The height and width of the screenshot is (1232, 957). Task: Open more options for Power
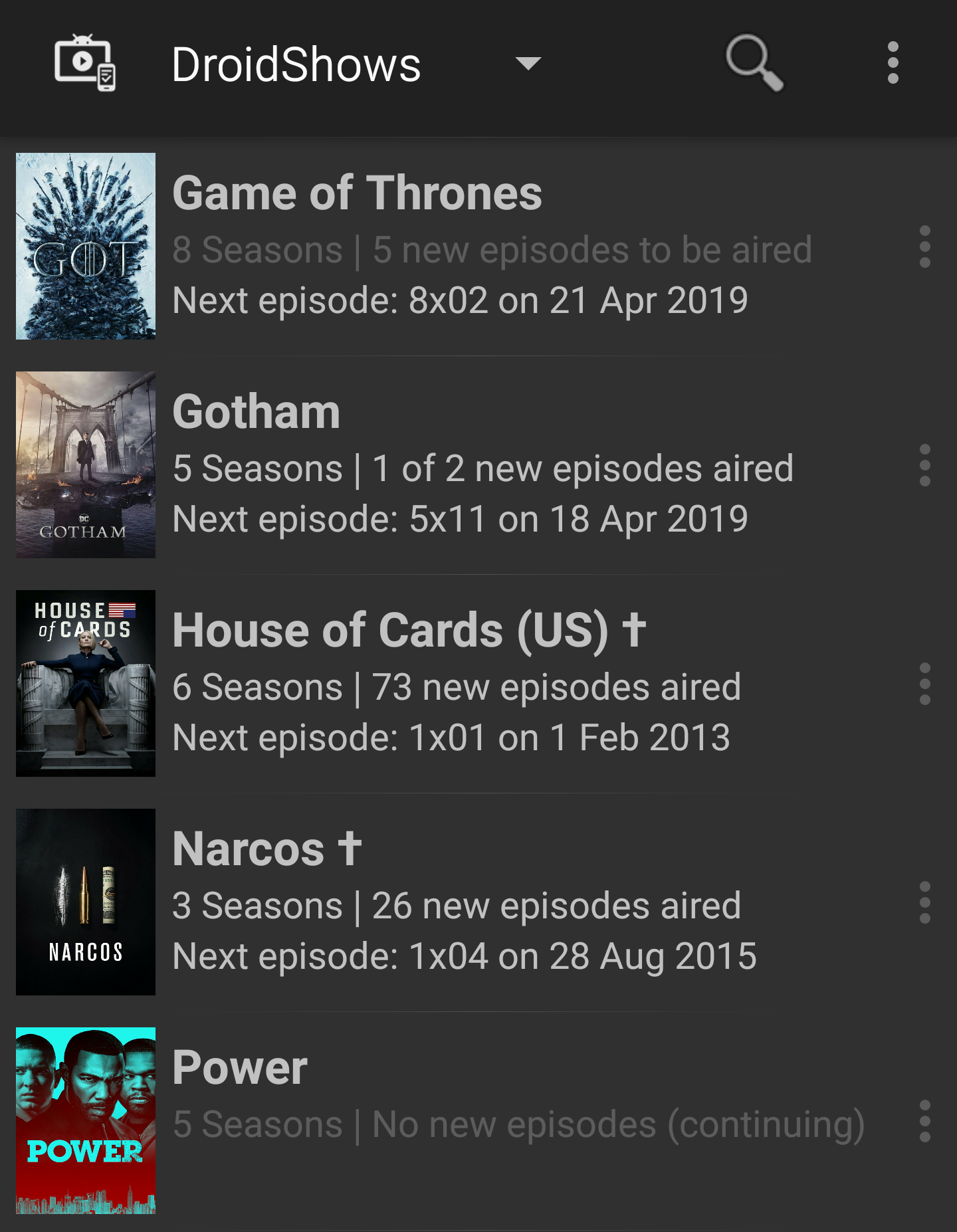924,1121
